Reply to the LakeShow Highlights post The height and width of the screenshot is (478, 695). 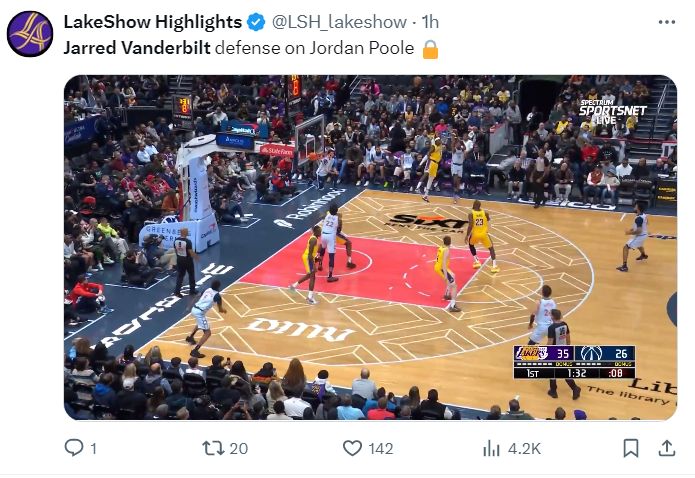[74, 449]
